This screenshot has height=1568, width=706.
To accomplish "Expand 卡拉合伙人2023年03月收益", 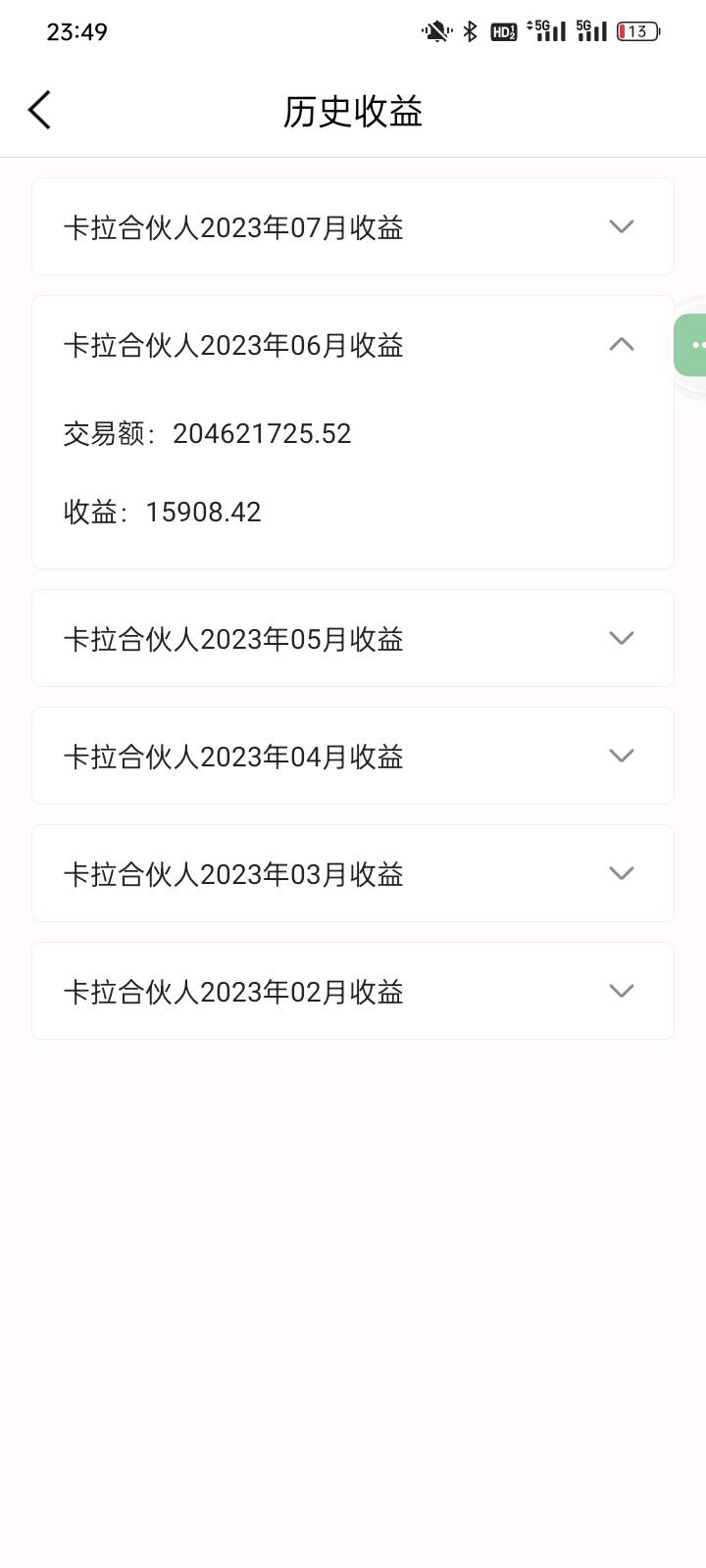I will click(353, 873).
